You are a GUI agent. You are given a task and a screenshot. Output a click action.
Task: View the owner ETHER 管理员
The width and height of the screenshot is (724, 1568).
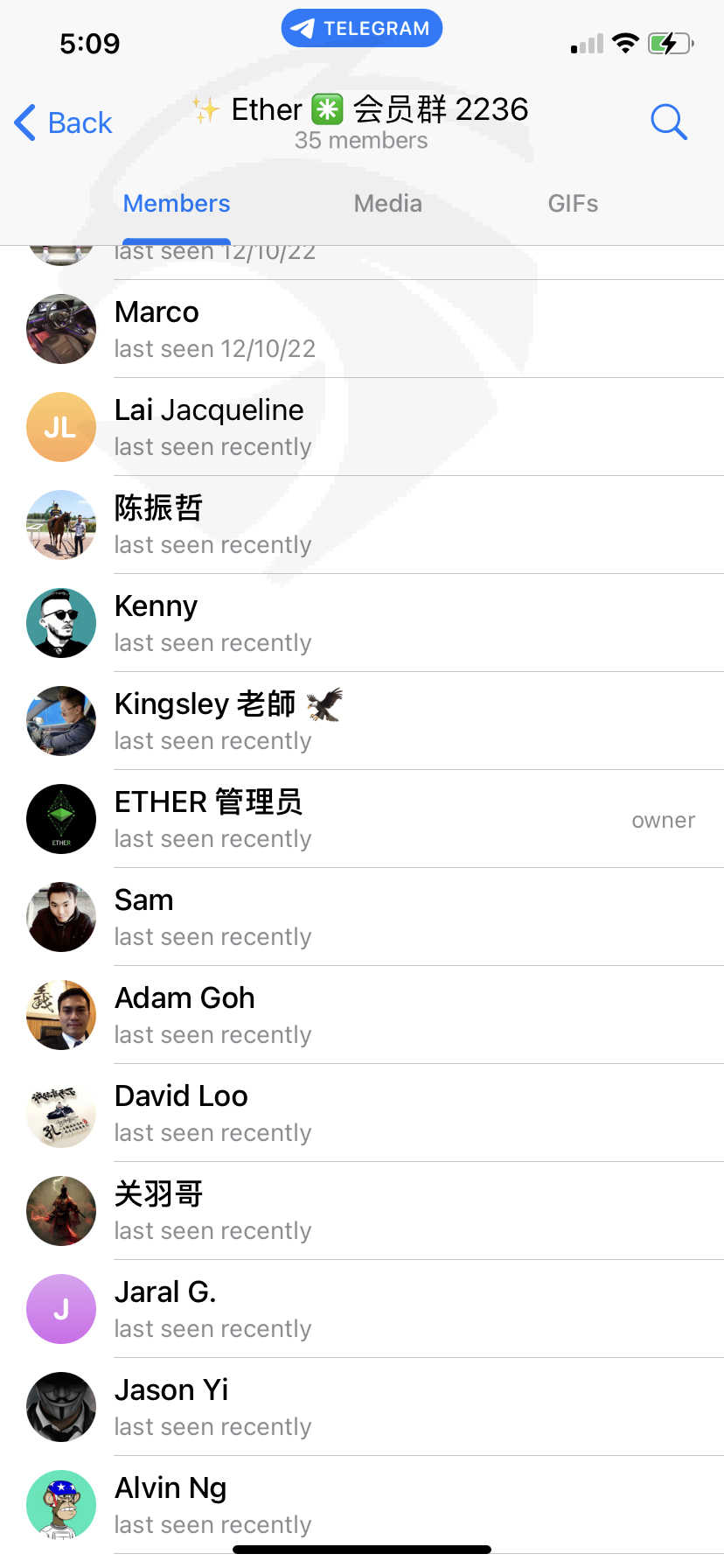coord(362,819)
